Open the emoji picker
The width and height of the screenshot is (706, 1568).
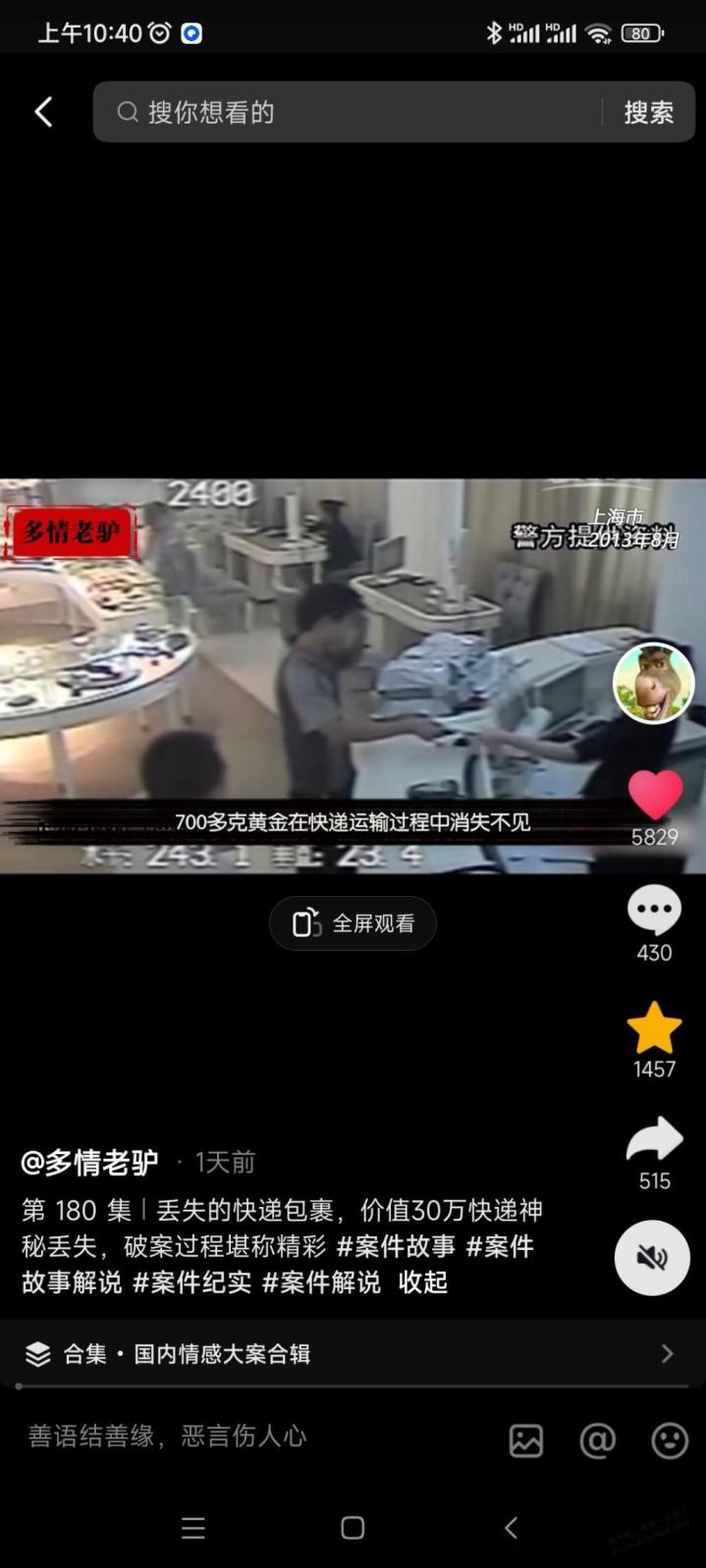[x=670, y=1440]
